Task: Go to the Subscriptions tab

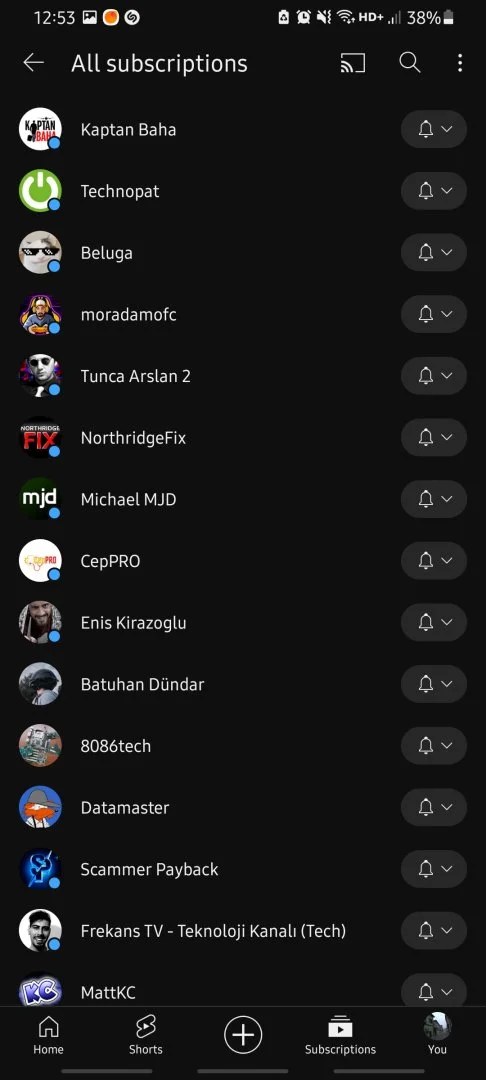Action: 340,1036
